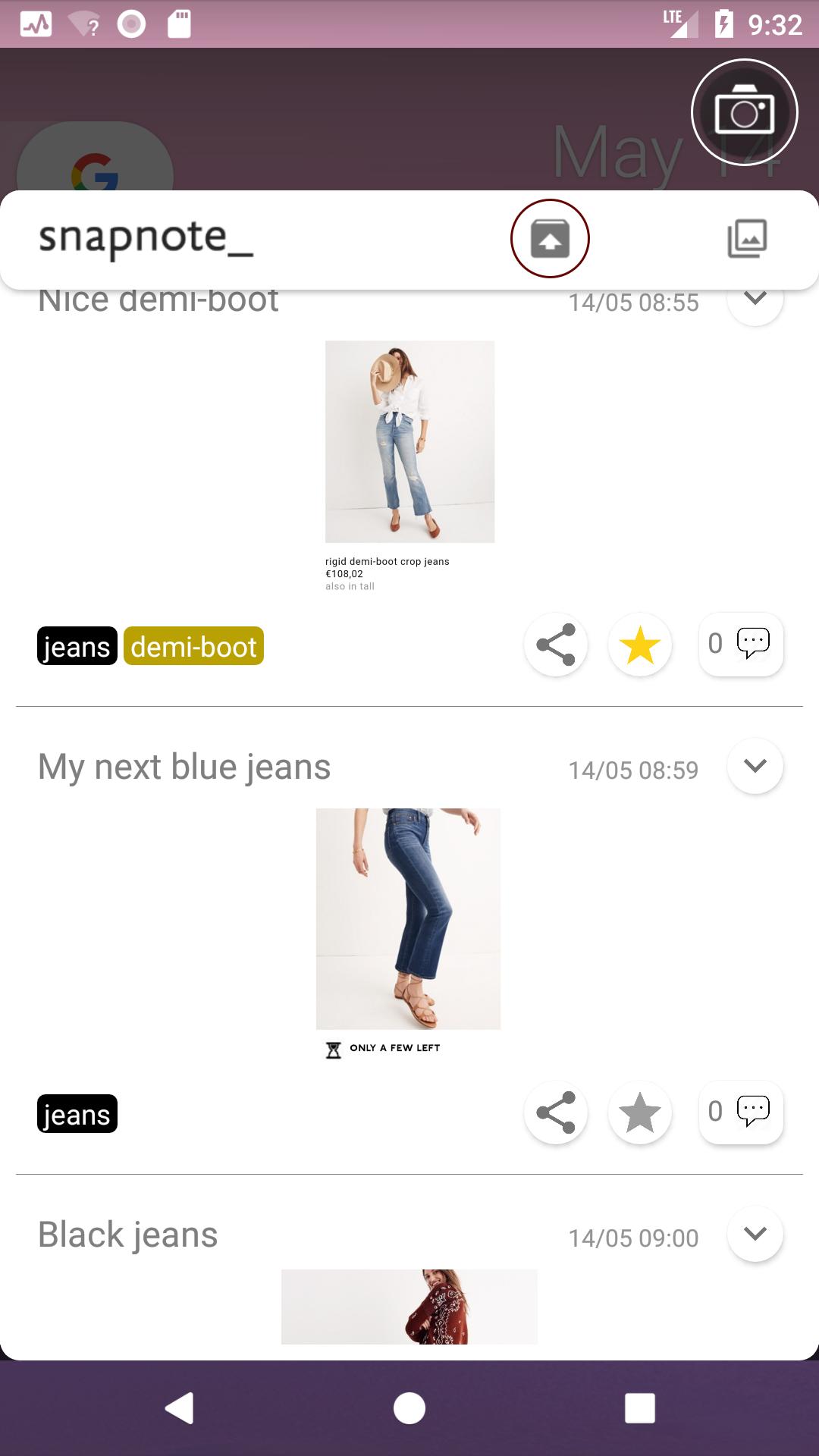The image size is (819, 1456).
Task: Unstar the Nice demi-boot note
Action: point(640,645)
